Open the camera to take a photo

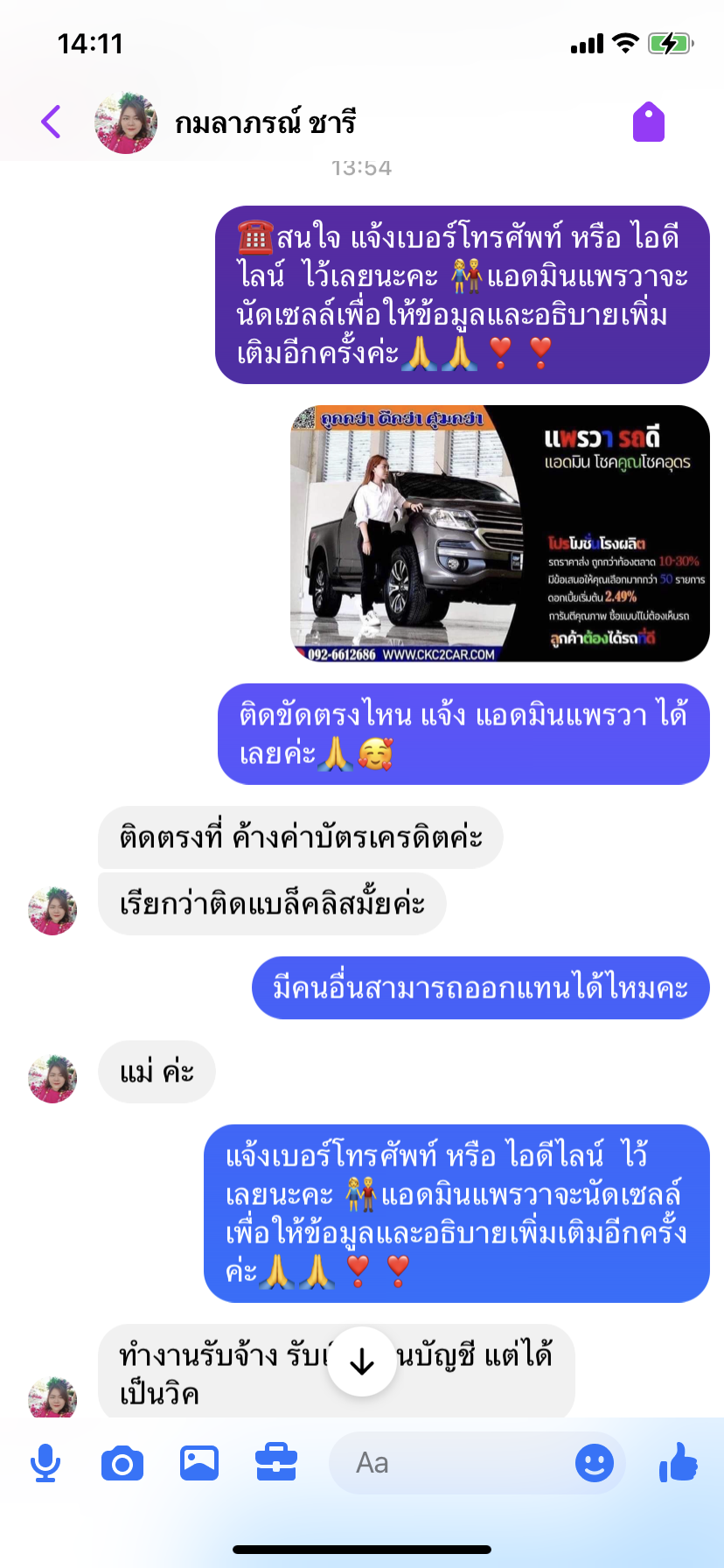(122, 1463)
